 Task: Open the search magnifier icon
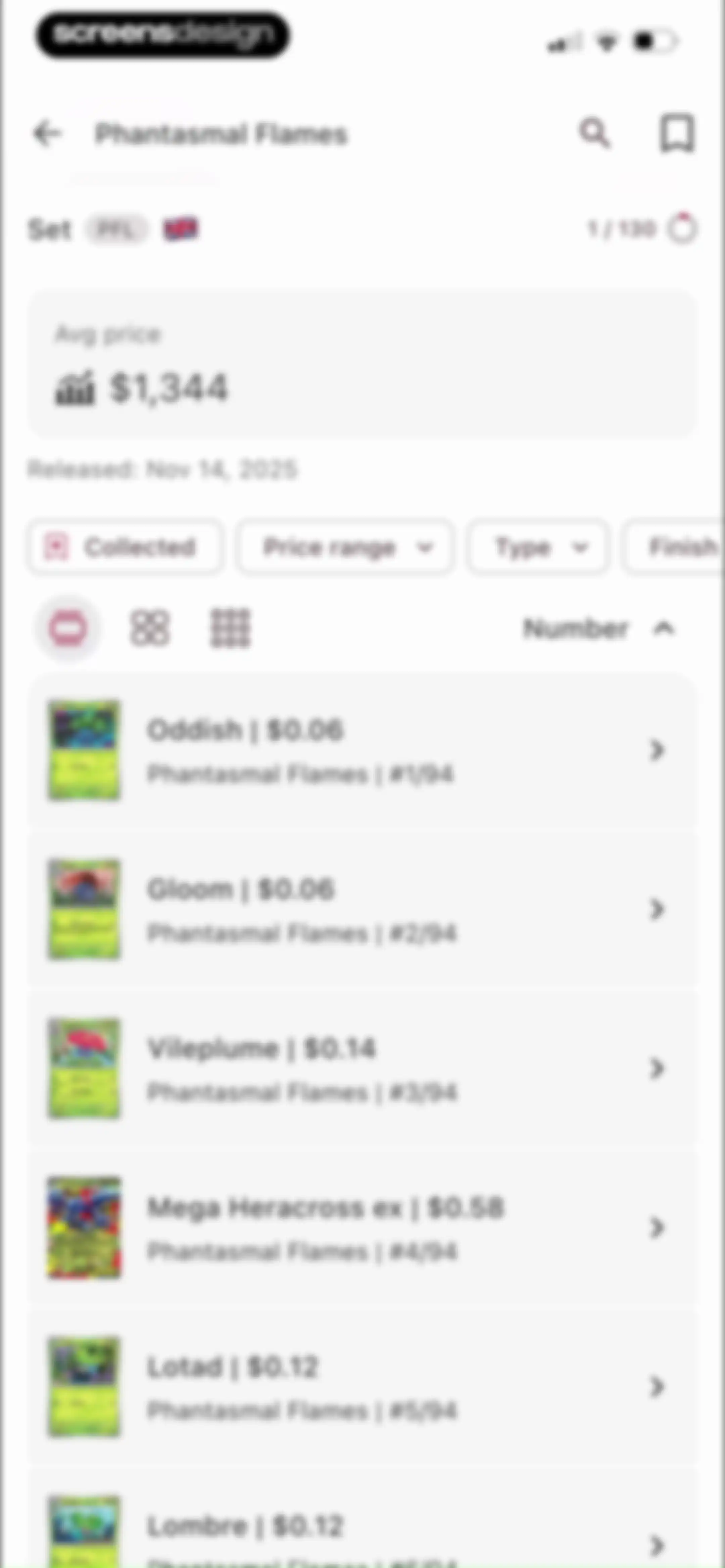595,133
